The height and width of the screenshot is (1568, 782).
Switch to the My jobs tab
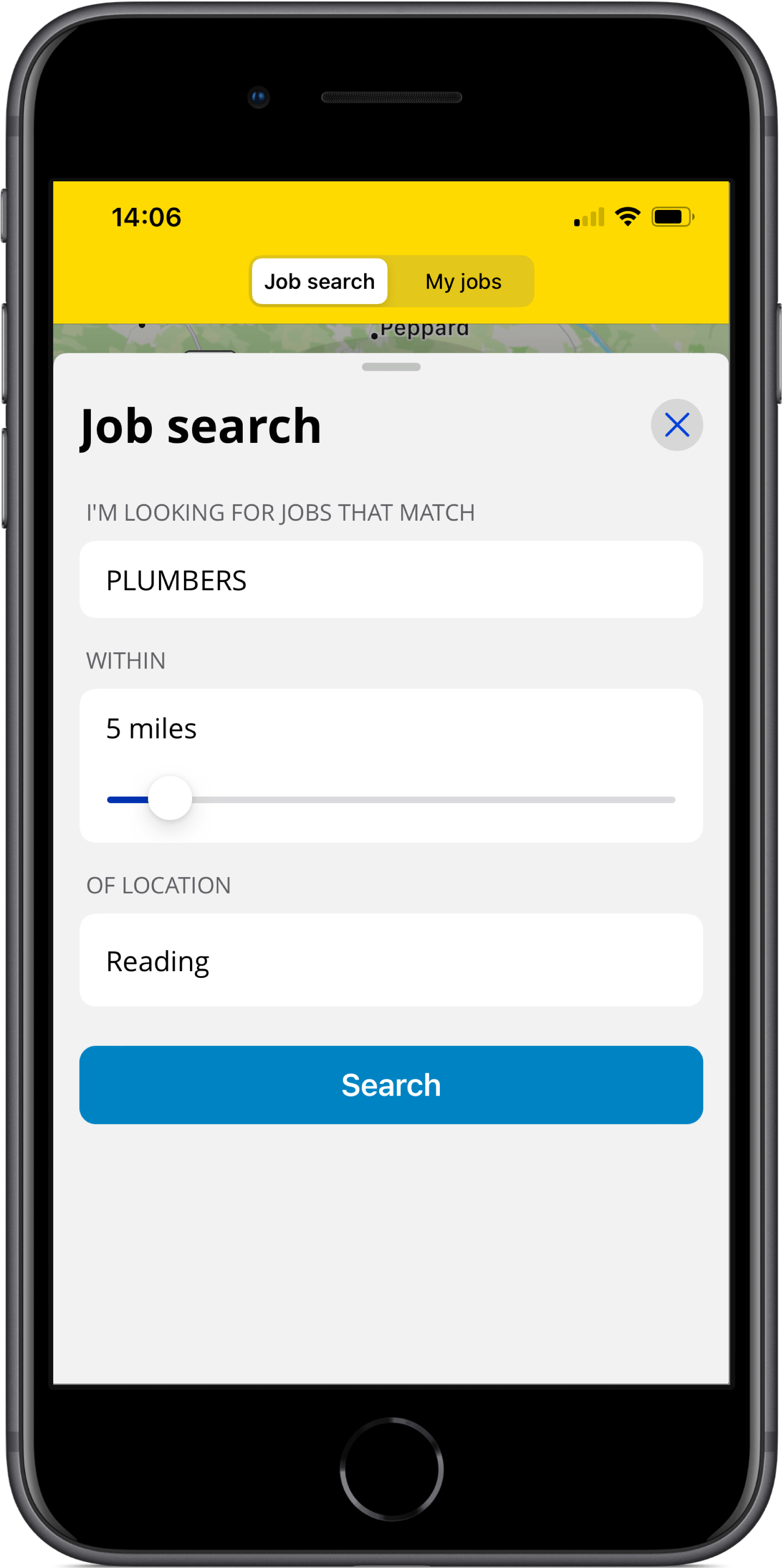tap(463, 282)
